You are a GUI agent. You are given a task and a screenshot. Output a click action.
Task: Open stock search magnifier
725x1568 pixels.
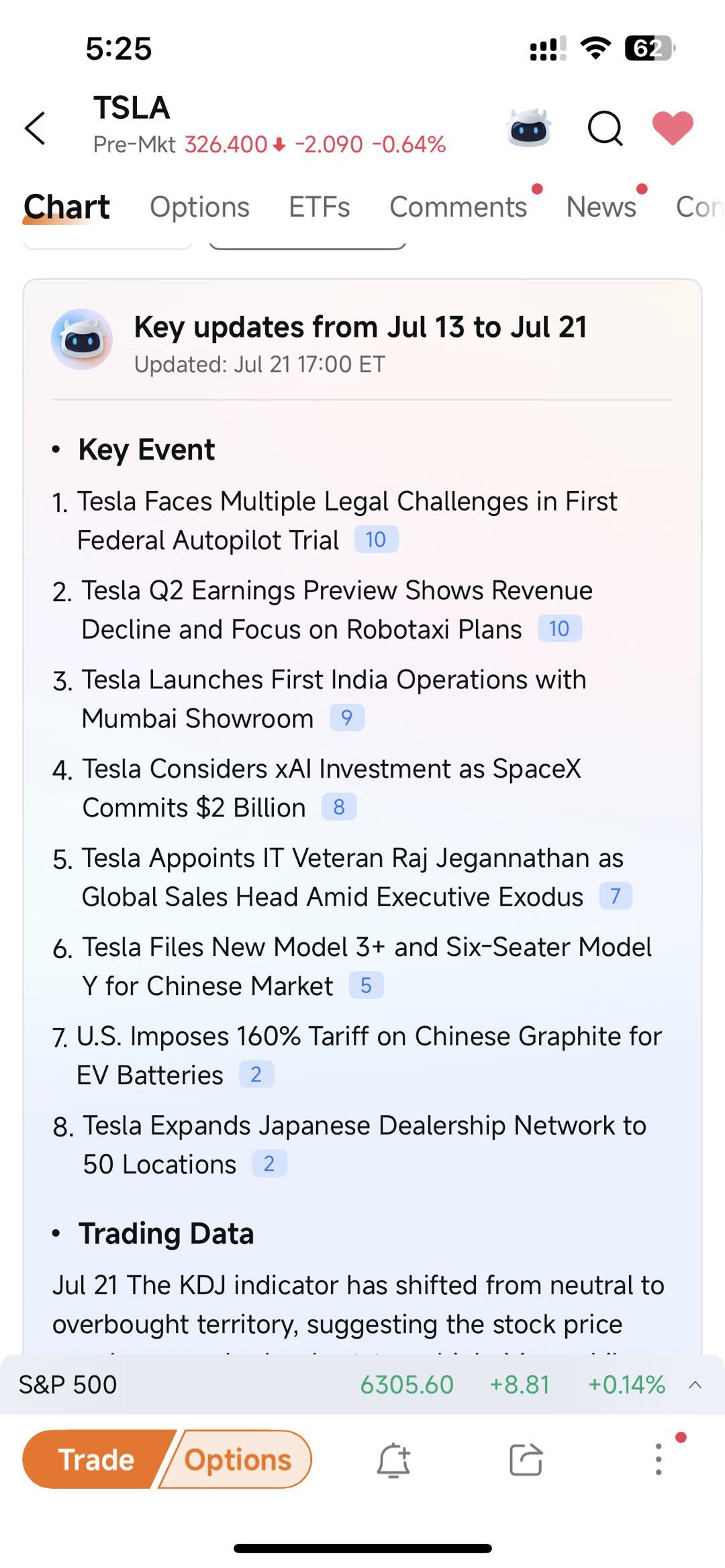pyautogui.click(x=605, y=127)
